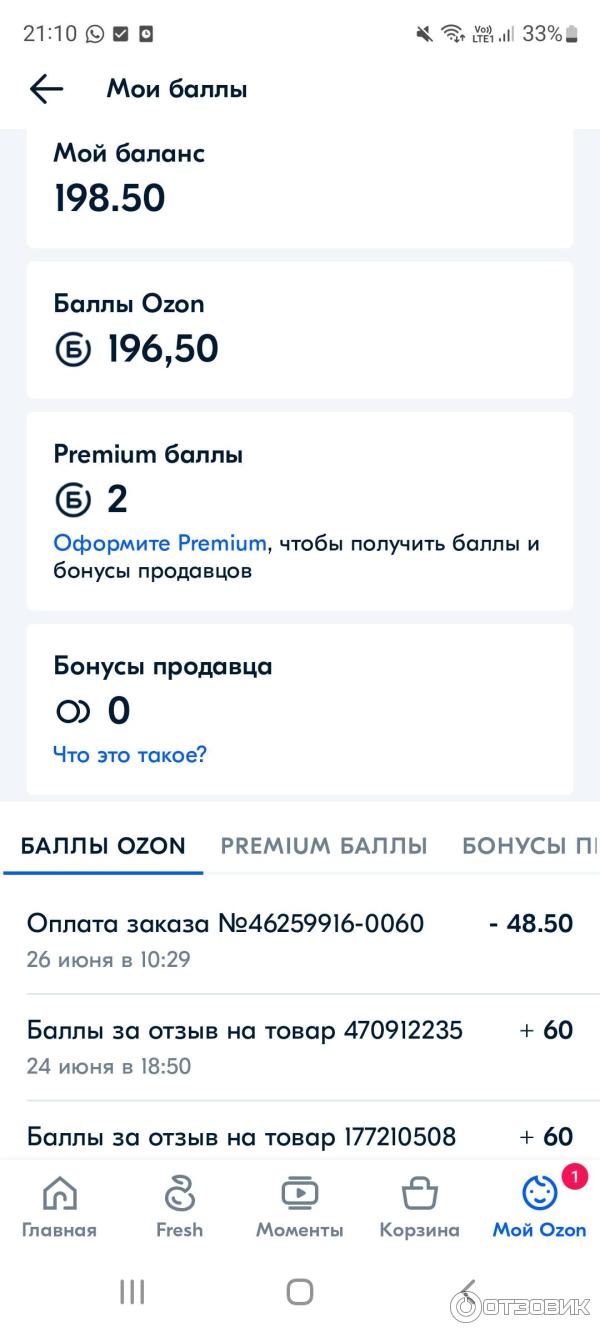
Task: Tap the system home button
Action: point(300,1292)
